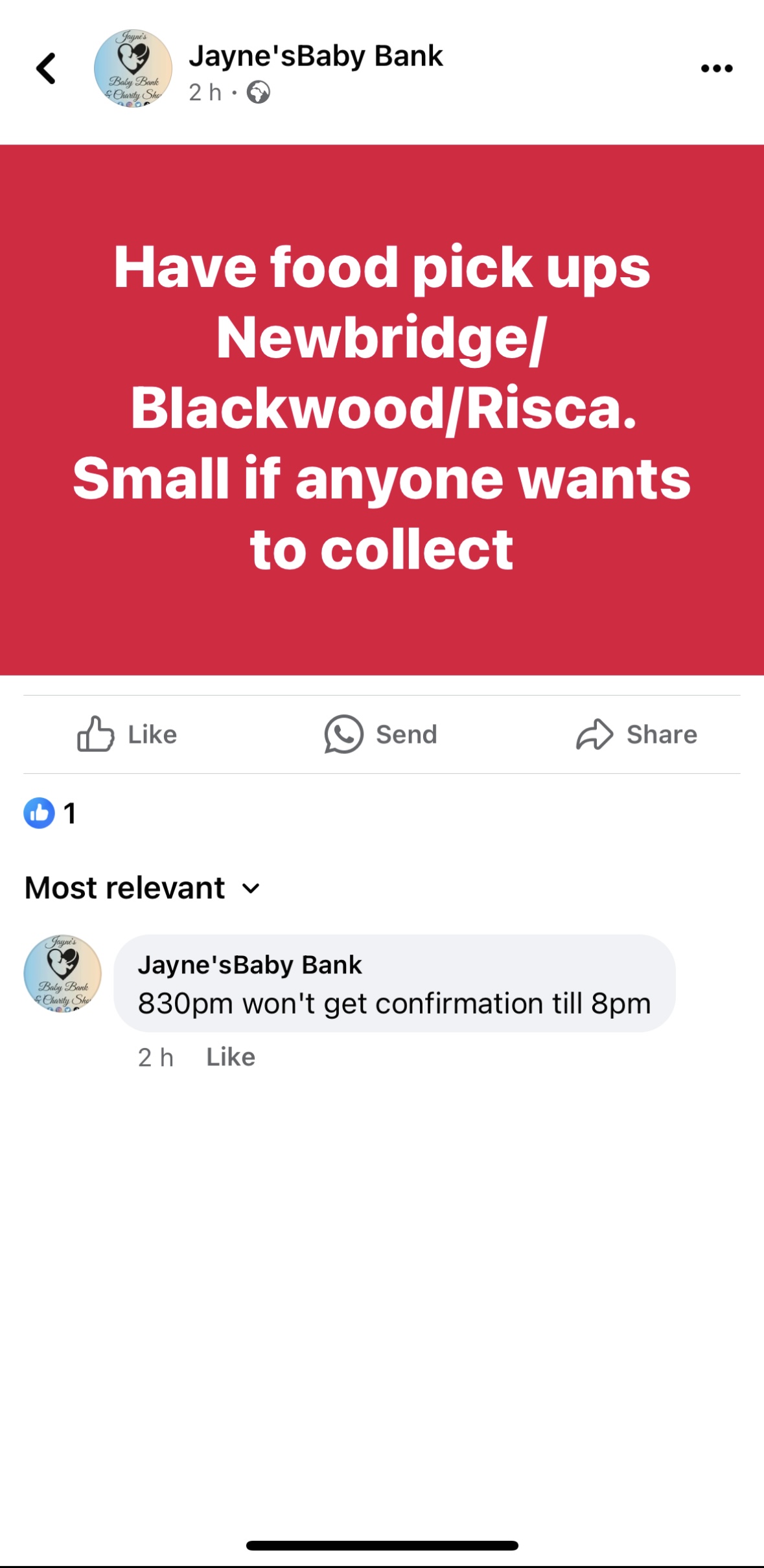The height and width of the screenshot is (1568, 764).
Task: Go back using the back arrow
Action: tap(46, 69)
